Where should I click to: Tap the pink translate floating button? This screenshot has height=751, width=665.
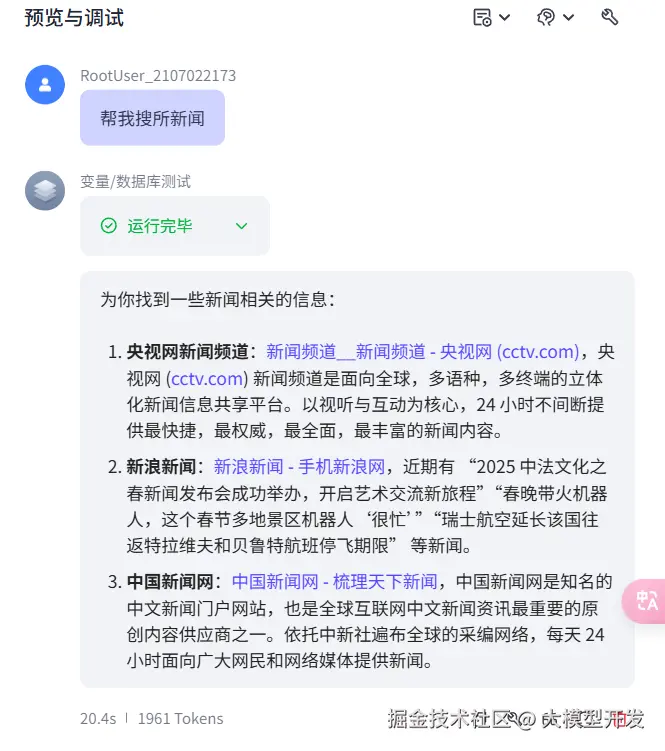[645, 600]
